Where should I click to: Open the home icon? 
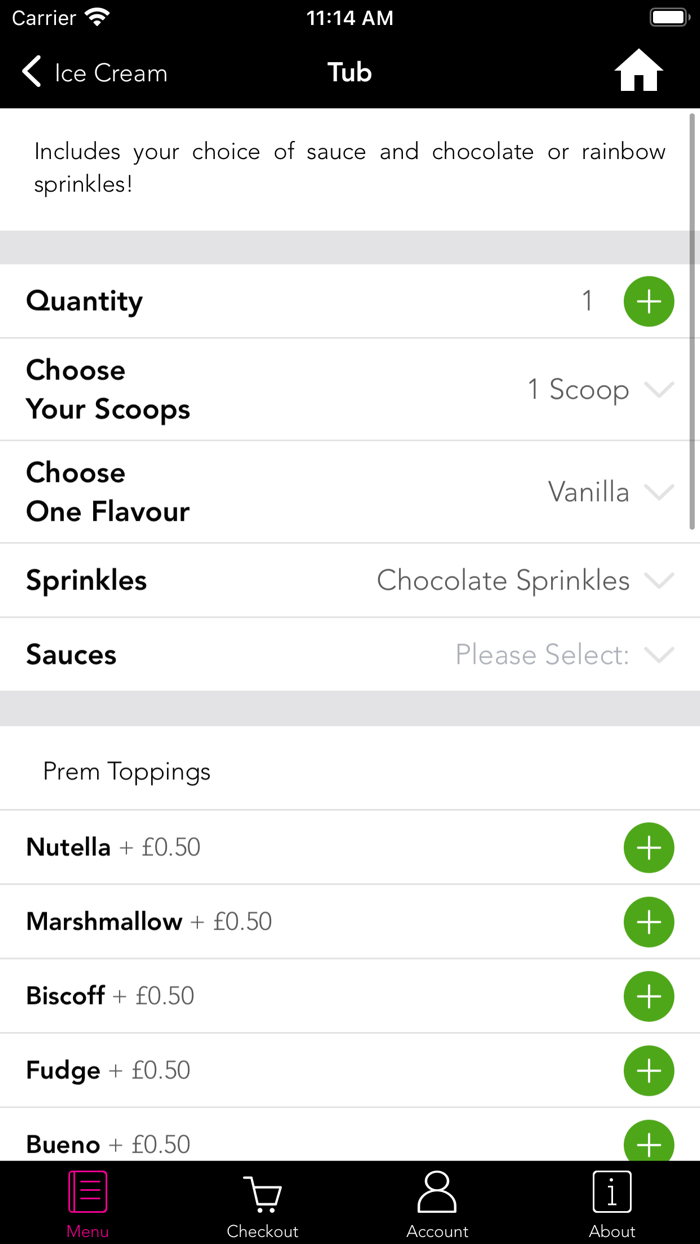click(x=638, y=72)
